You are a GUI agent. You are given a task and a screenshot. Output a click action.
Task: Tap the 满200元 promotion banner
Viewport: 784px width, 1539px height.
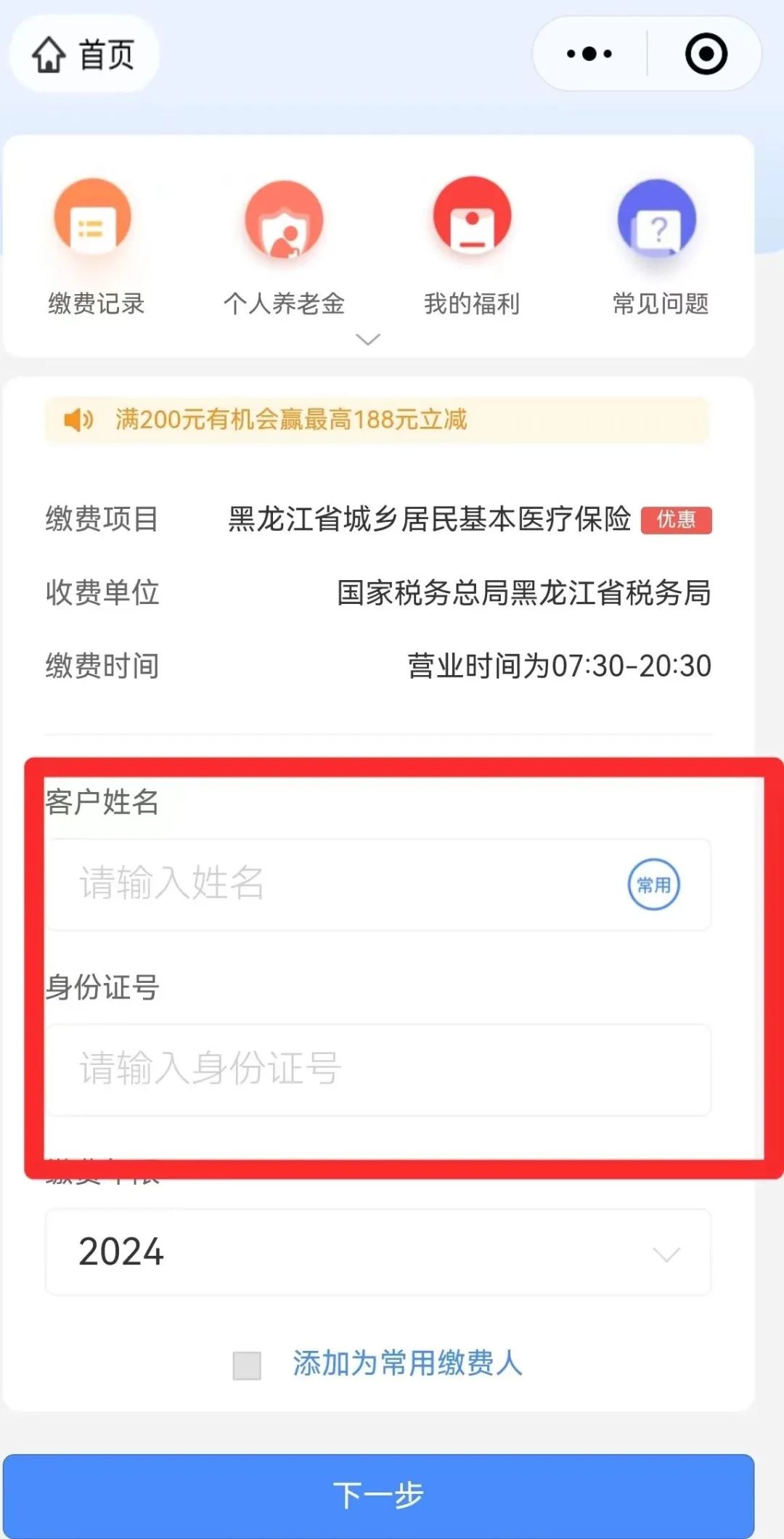click(377, 420)
